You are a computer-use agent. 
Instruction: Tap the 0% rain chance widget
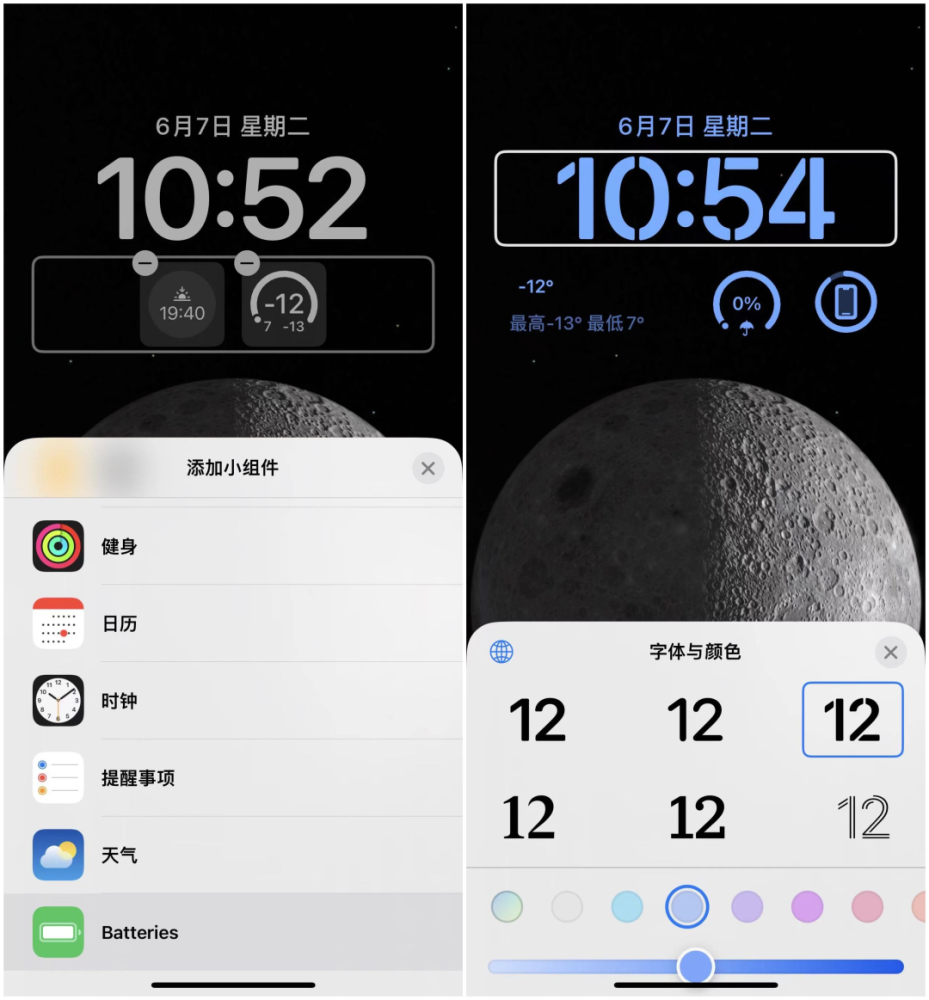coord(746,304)
